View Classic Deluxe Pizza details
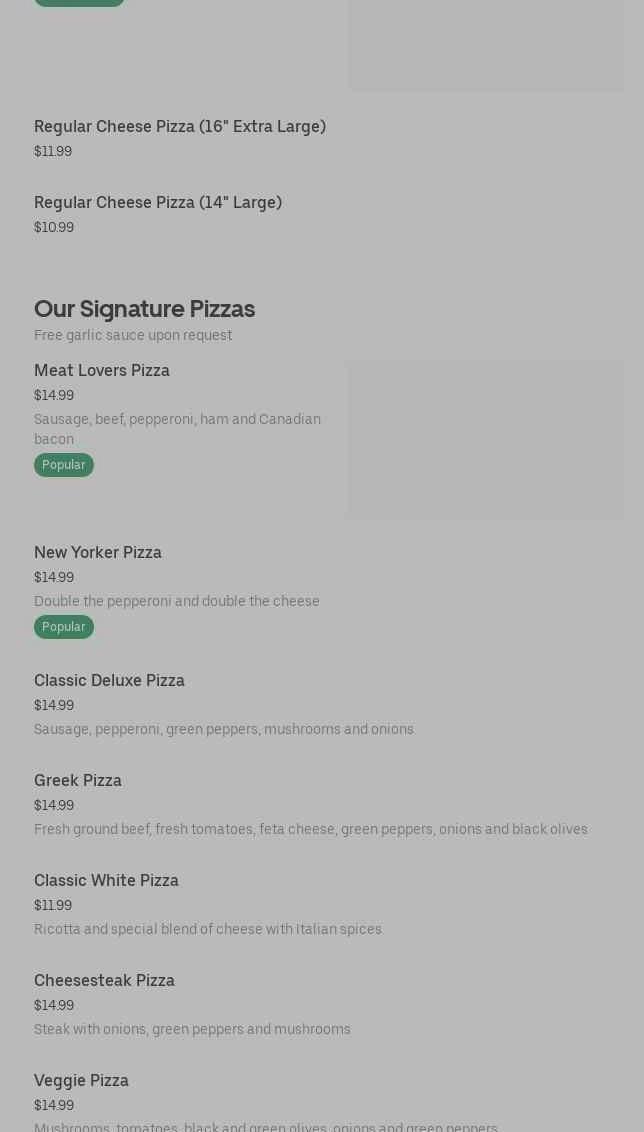Screen dimensions: 644x1132 (x=110, y=681)
